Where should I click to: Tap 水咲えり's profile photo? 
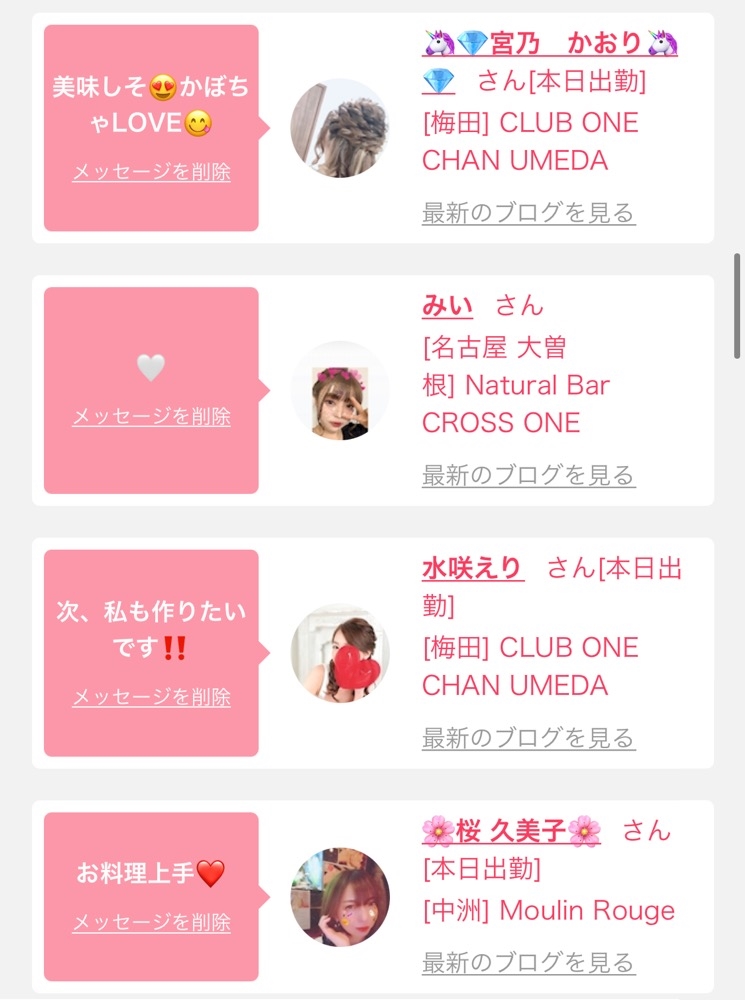tap(340, 654)
